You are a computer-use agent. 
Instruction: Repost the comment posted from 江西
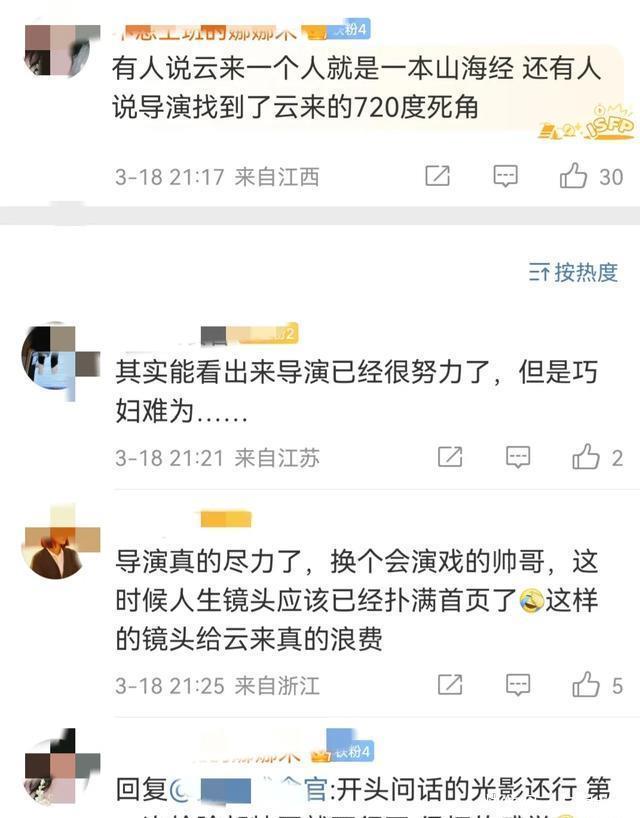437,177
